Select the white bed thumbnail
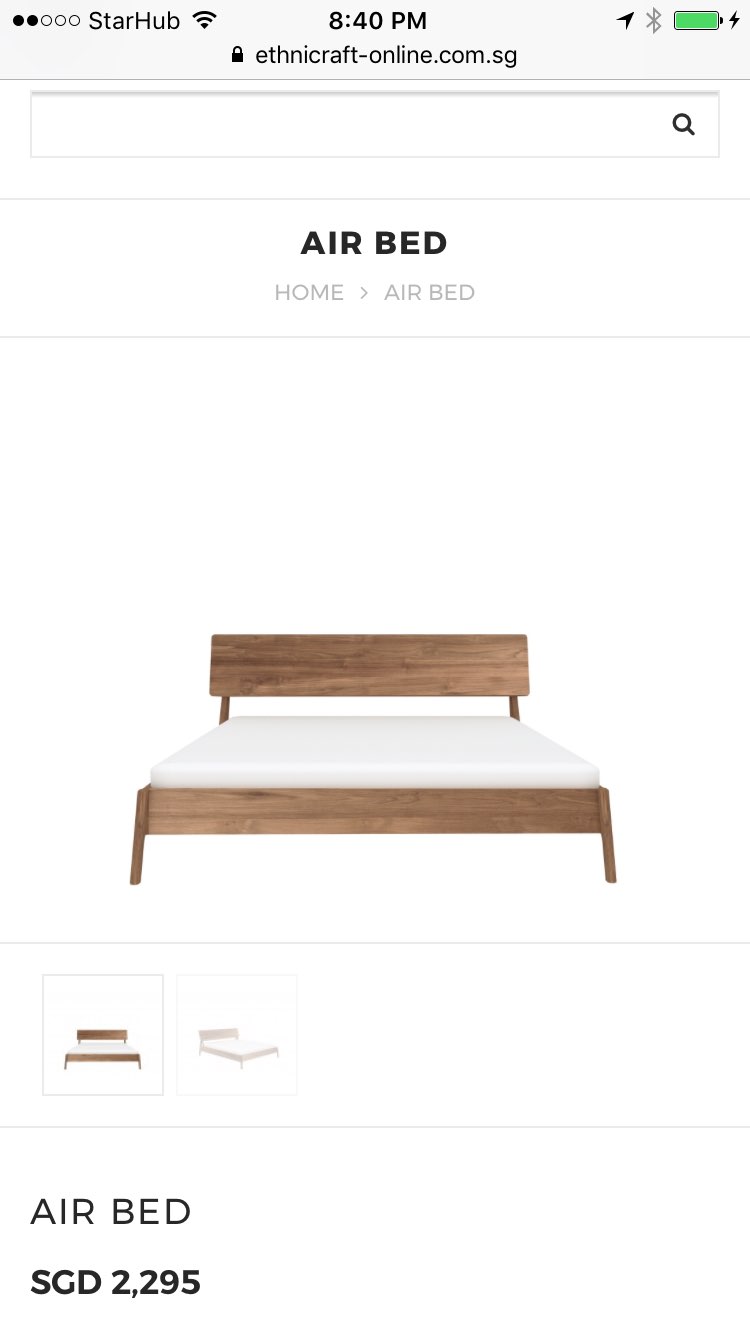Screen dimensions: 750x1334 point(237,1035)
